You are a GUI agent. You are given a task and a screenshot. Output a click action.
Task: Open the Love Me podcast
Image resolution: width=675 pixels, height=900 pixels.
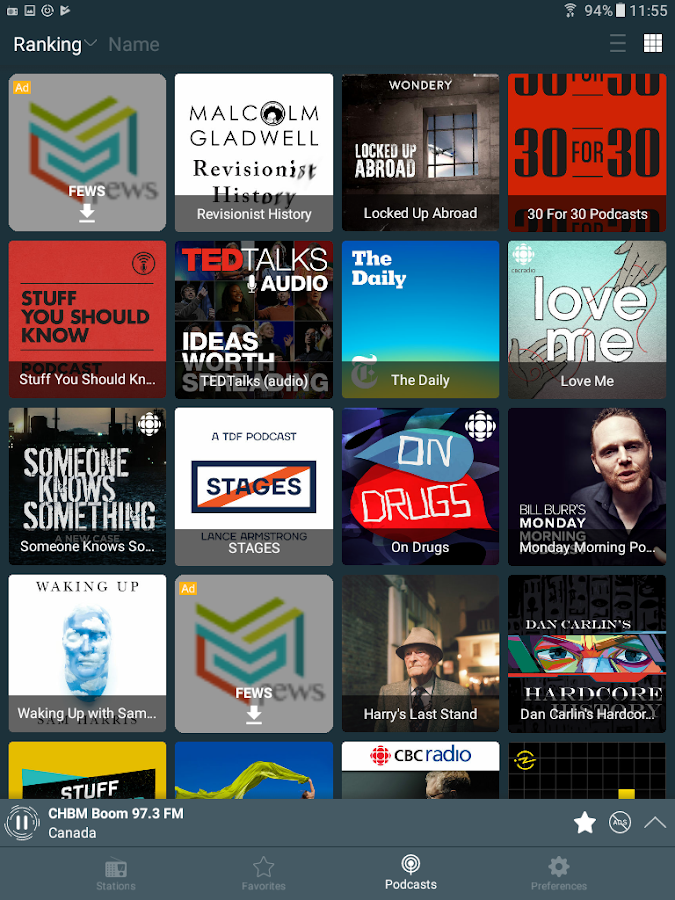click(587, 319)
